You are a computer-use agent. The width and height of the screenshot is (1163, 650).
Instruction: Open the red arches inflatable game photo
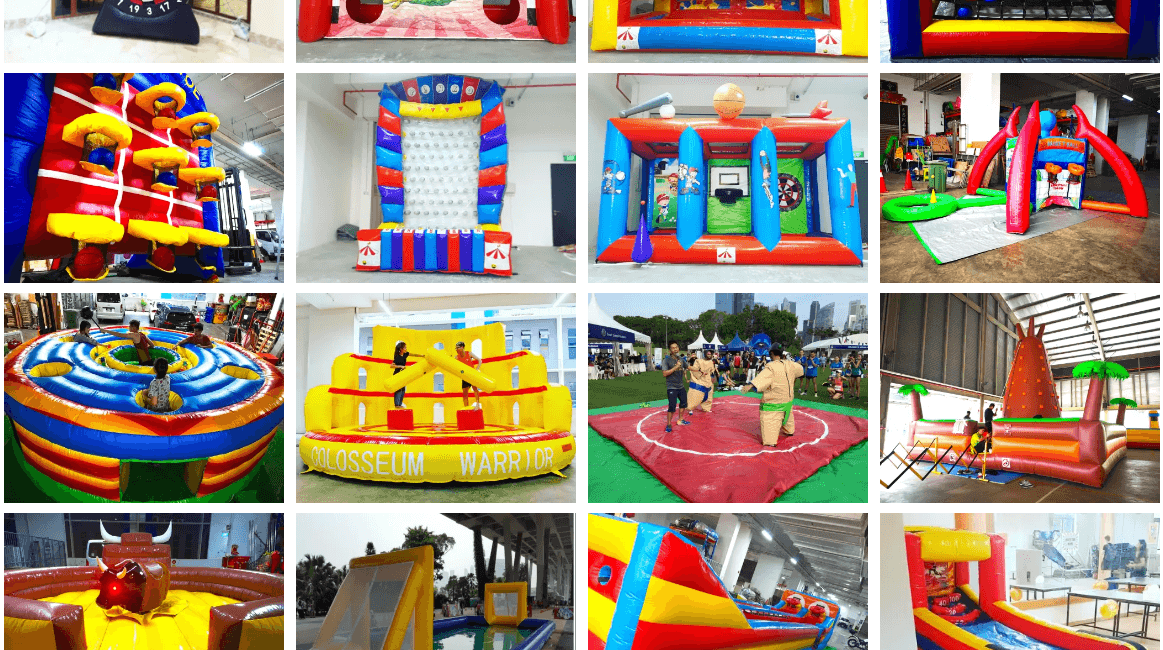click(1019, 178)
